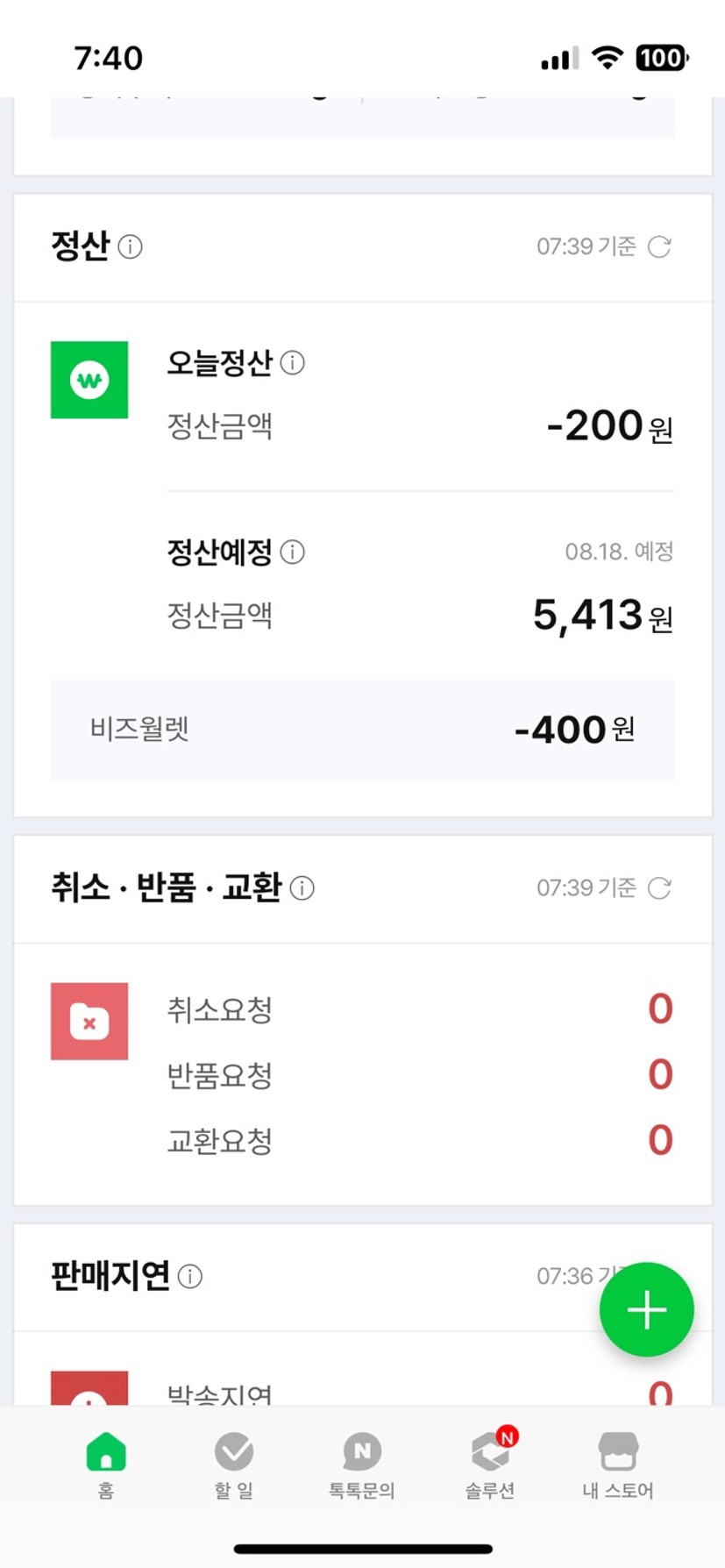Open the 반품요청 list

(420, 1075)
